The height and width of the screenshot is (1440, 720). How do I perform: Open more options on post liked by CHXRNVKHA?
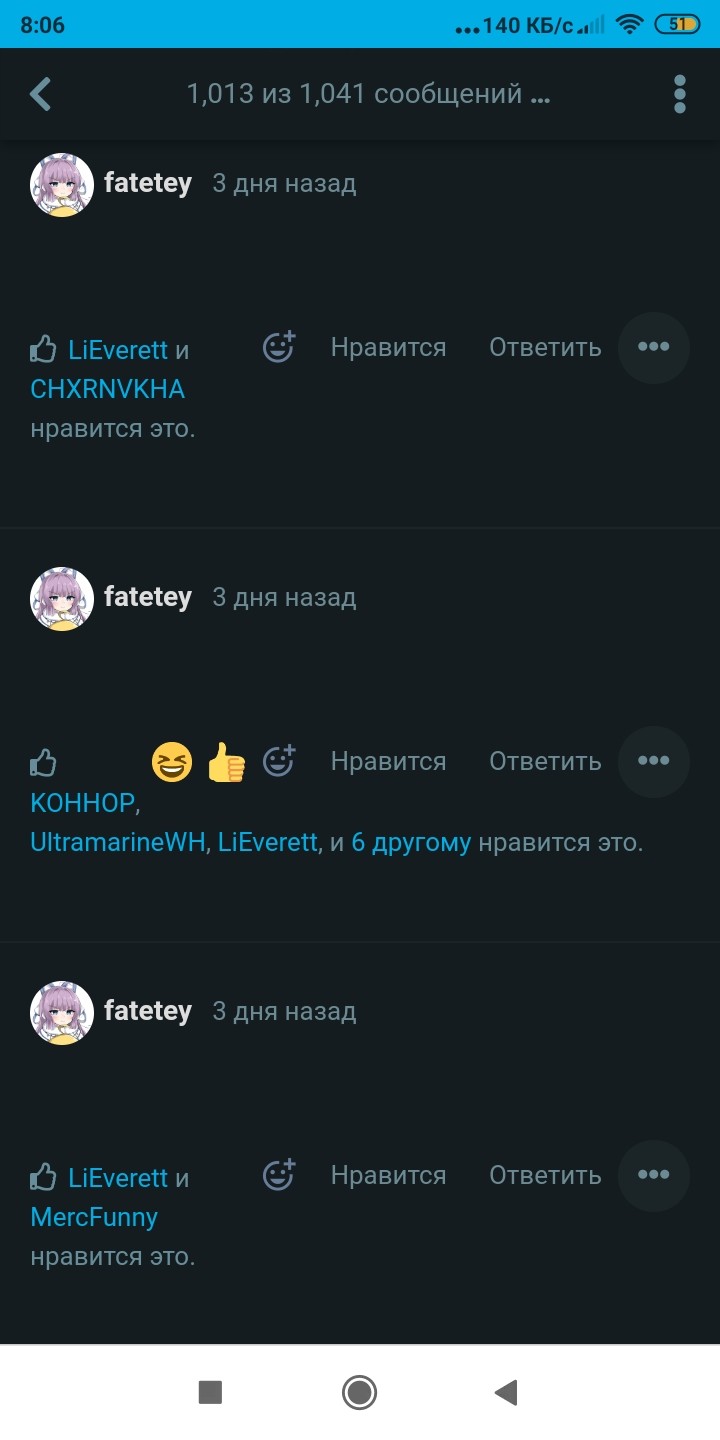click(653, 347)
